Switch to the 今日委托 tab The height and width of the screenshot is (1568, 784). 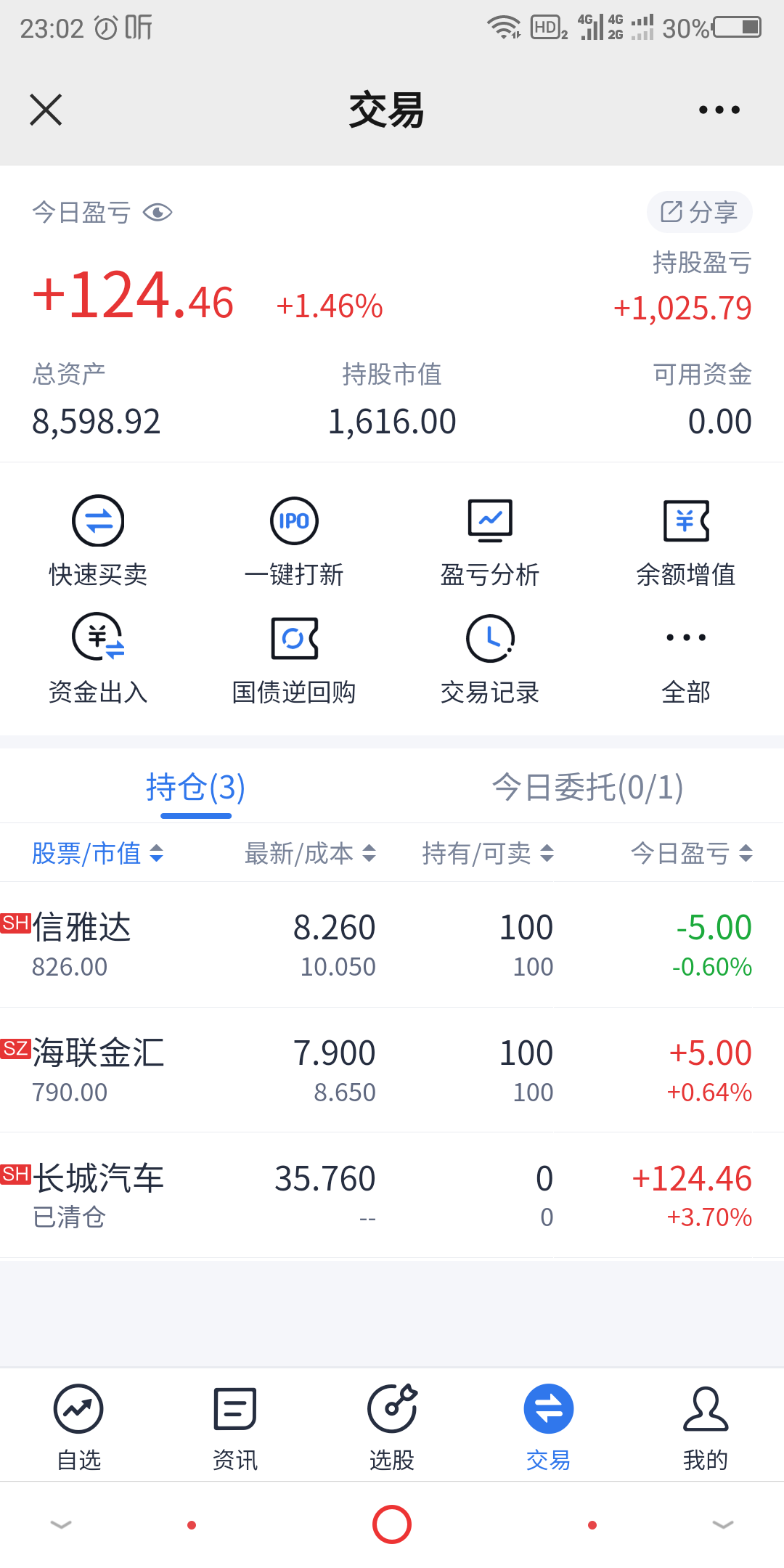click(587, 788)
